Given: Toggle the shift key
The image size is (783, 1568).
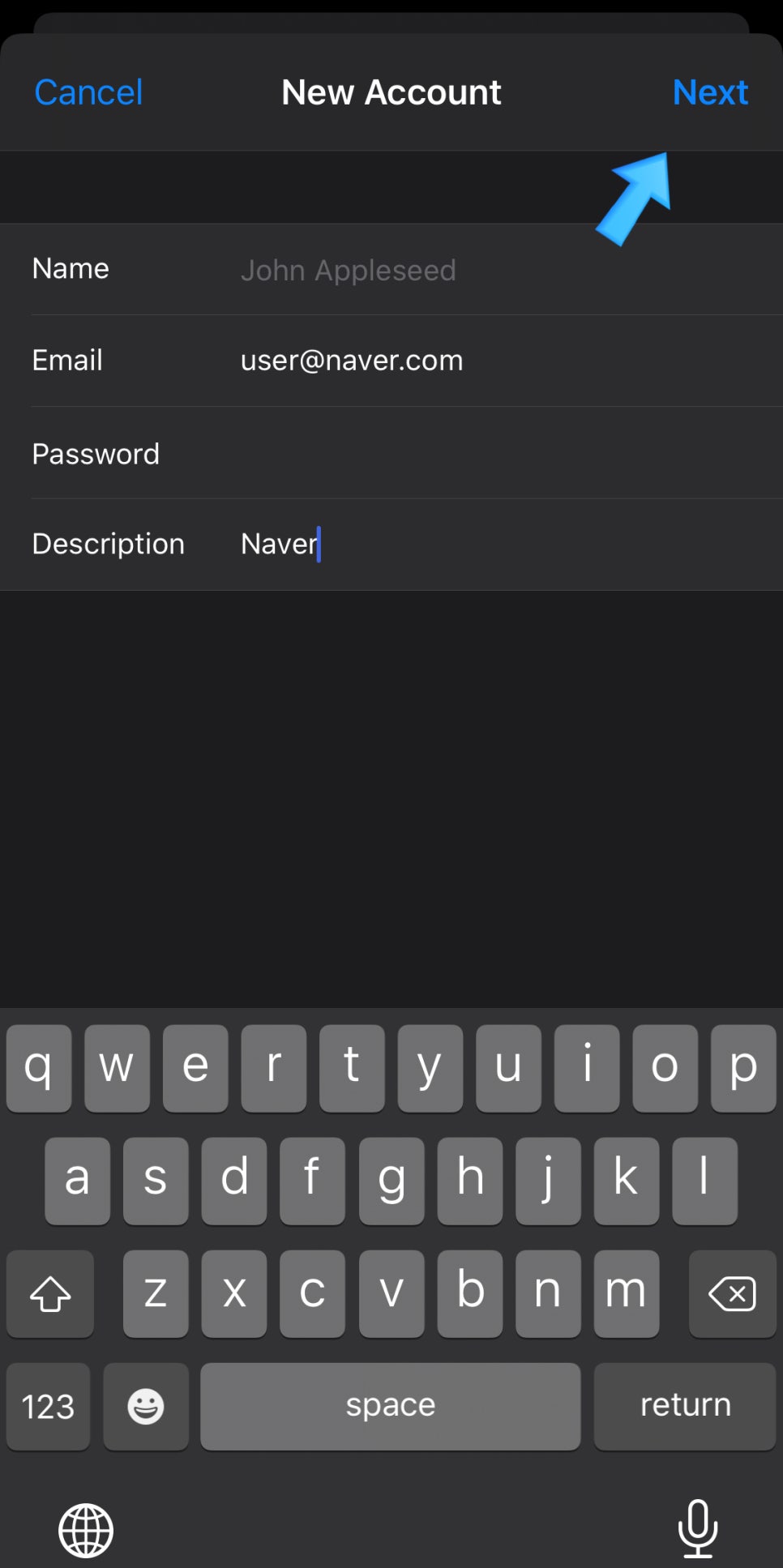Looking at the screenshot, I should (x=50, y=1293).
